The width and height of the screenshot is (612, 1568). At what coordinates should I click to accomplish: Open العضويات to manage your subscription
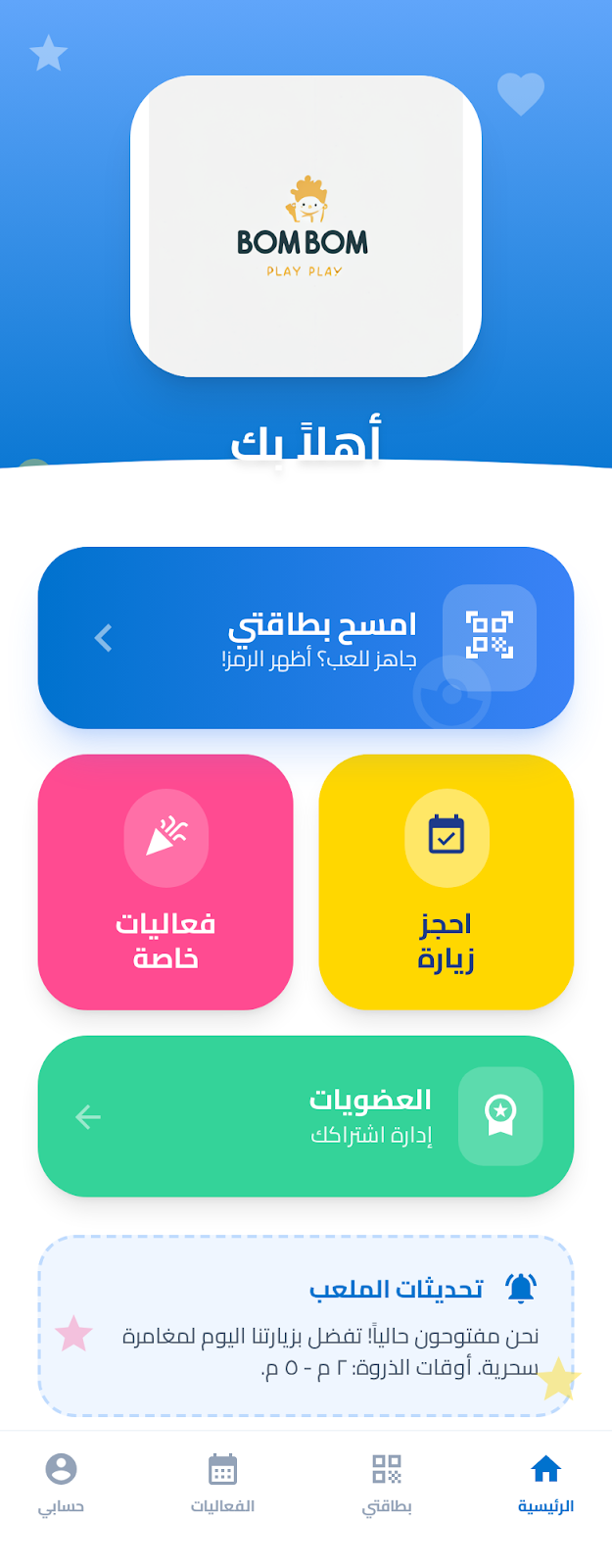[306, 1116]
